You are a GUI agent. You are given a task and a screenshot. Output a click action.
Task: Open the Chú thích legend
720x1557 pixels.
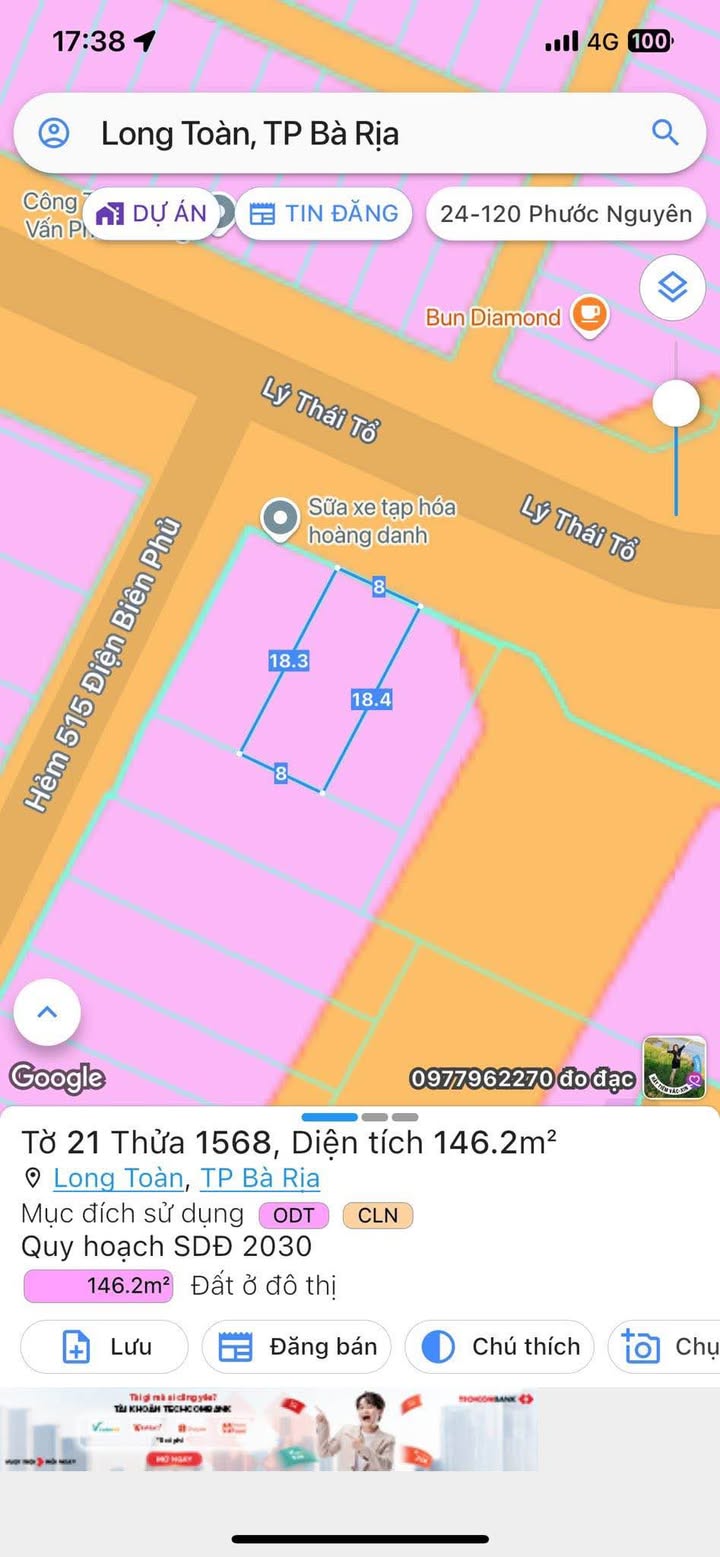[499, 1347]
